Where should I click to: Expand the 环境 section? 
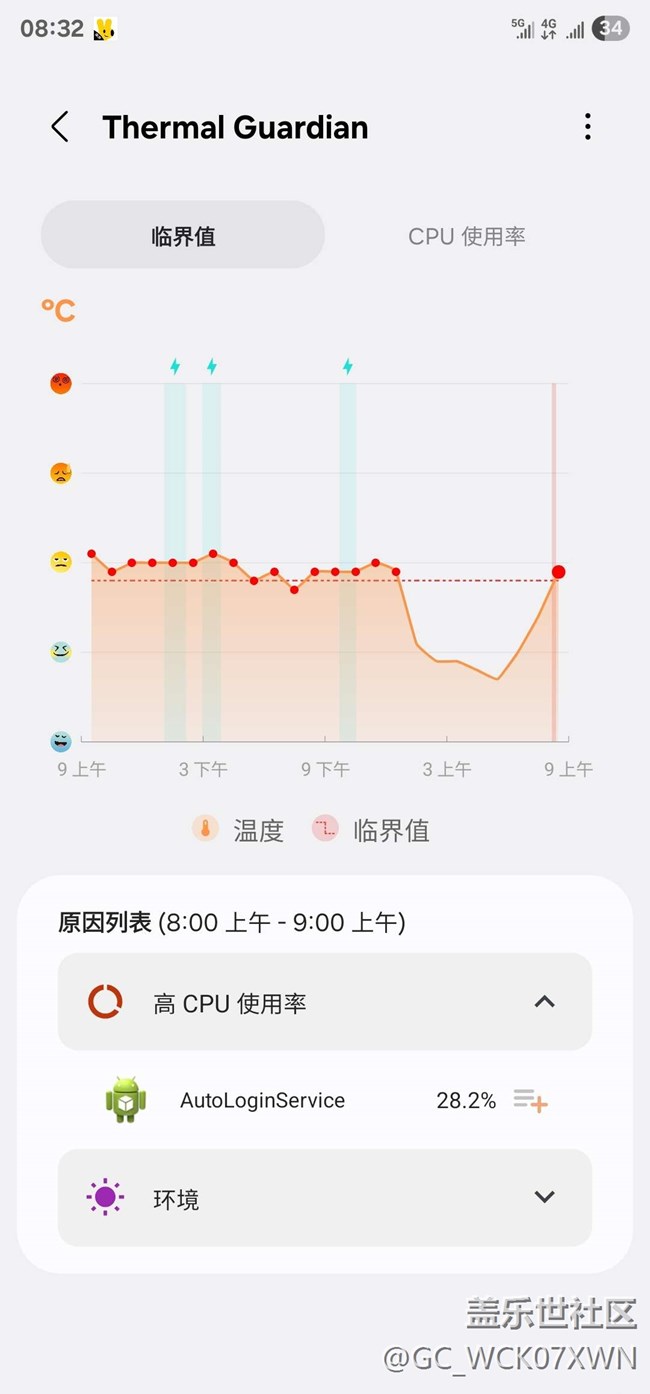(x=325, y=1197)
